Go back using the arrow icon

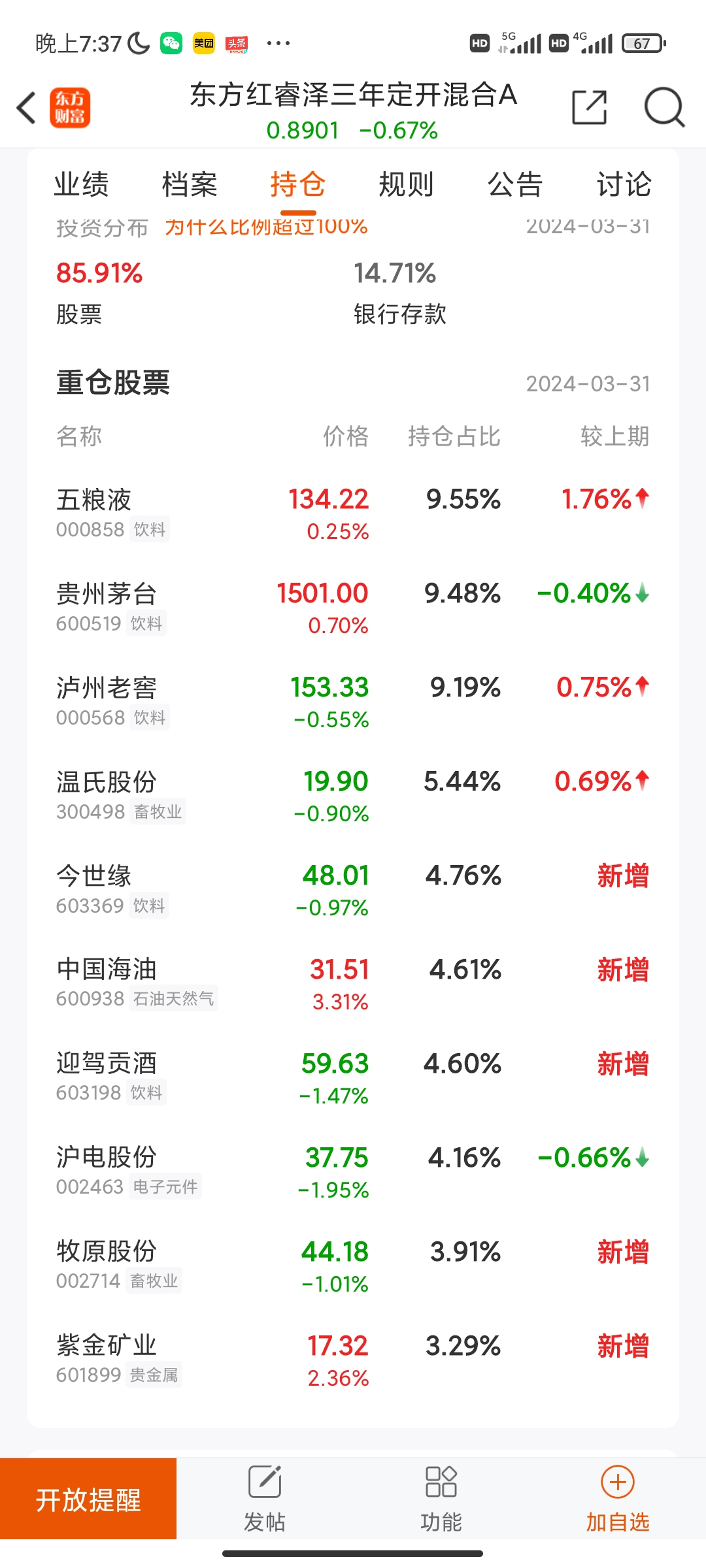point(26,108)
